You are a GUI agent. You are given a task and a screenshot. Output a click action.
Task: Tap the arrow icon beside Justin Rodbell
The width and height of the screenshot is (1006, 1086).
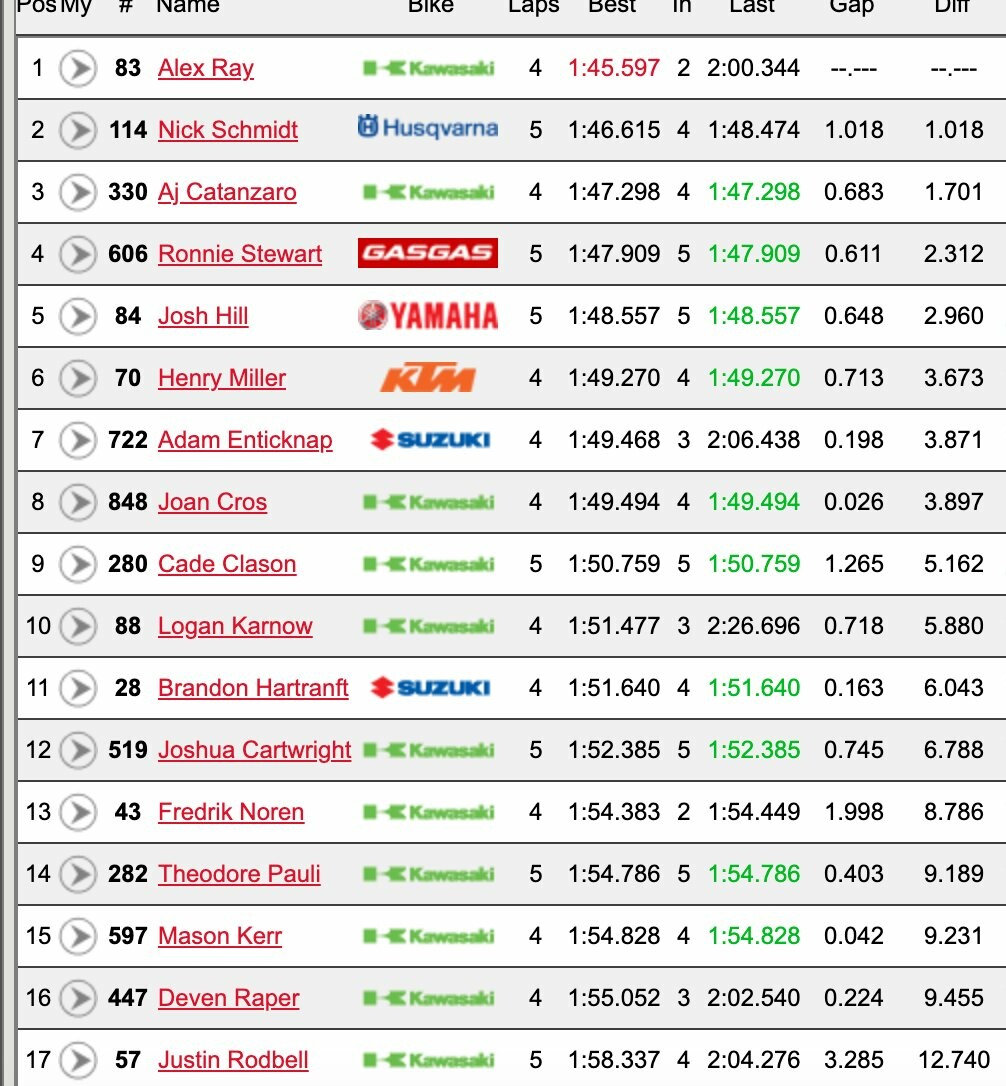point(77,1060)
